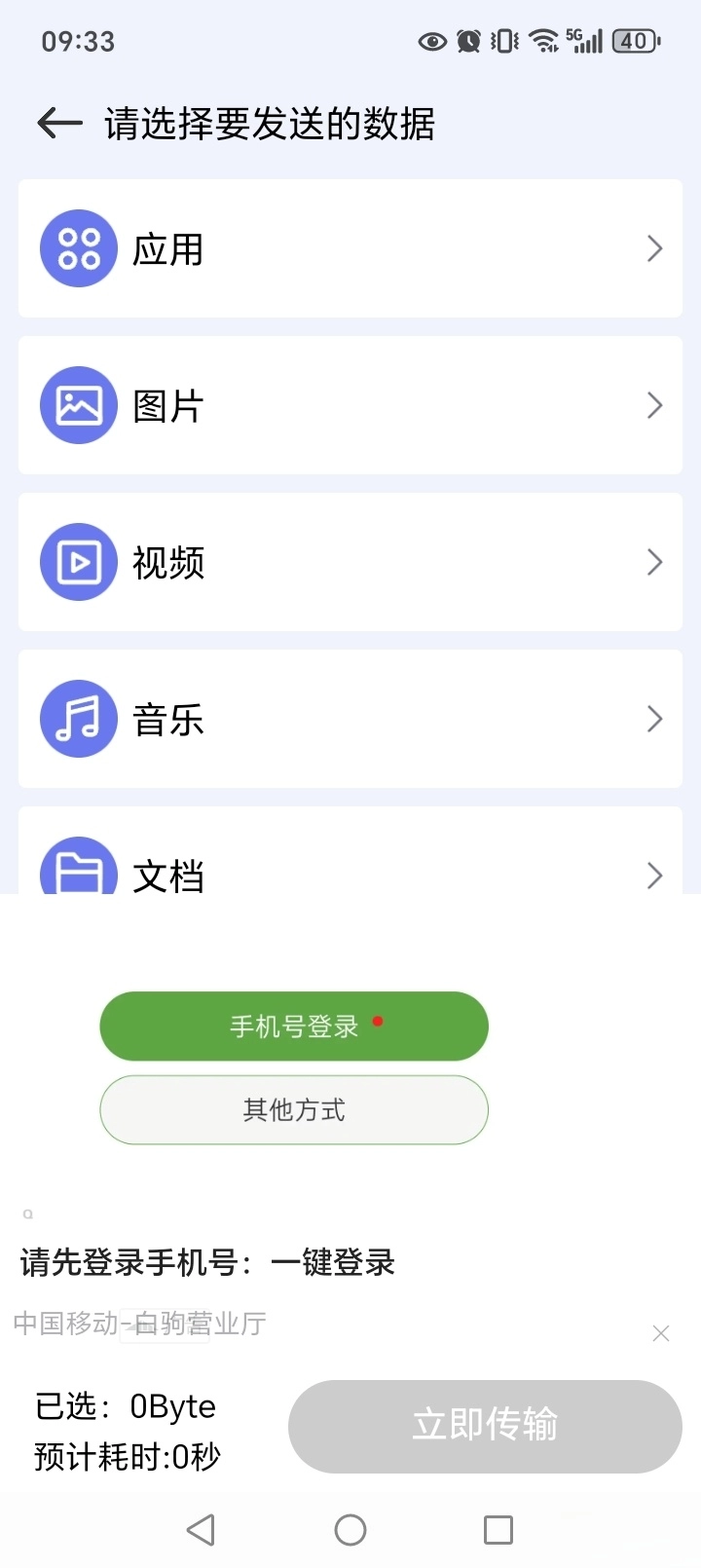Tap the 立即传输 transfer button
701x1568 pixels.
[x=484, y=1425]
